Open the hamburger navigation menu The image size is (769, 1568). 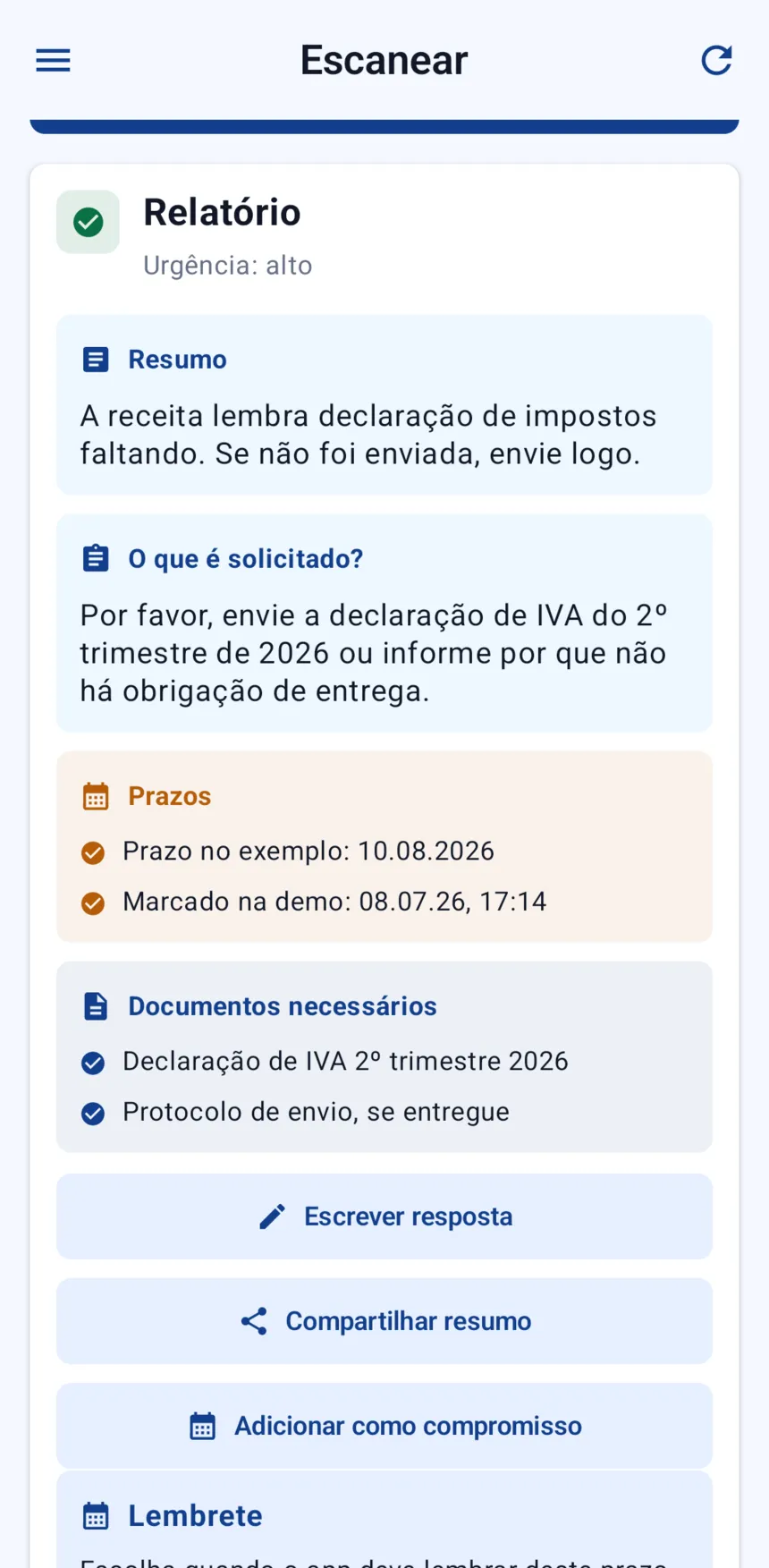[x=53, y=60]
